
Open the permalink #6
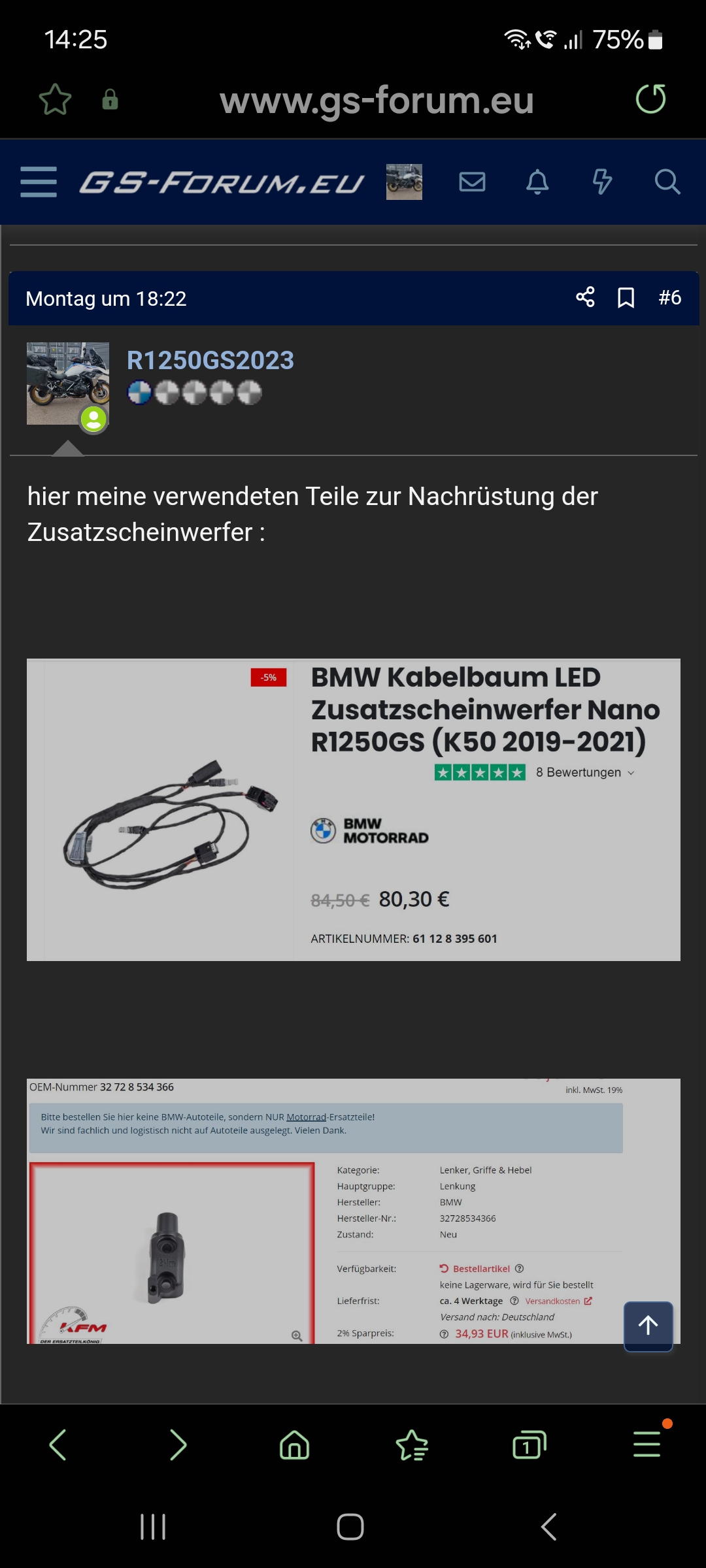[x=669, y=298]
